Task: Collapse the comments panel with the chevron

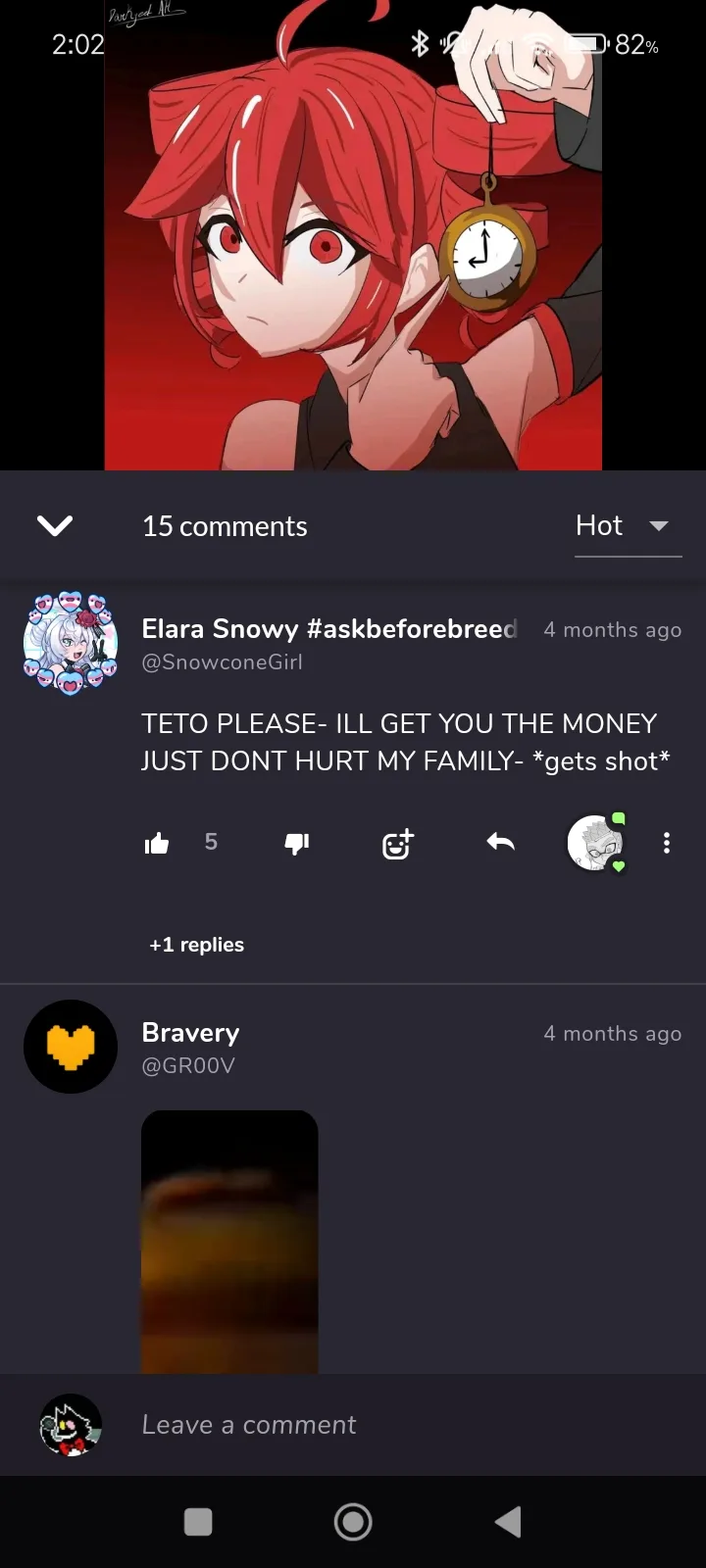Action: (55, 526)
